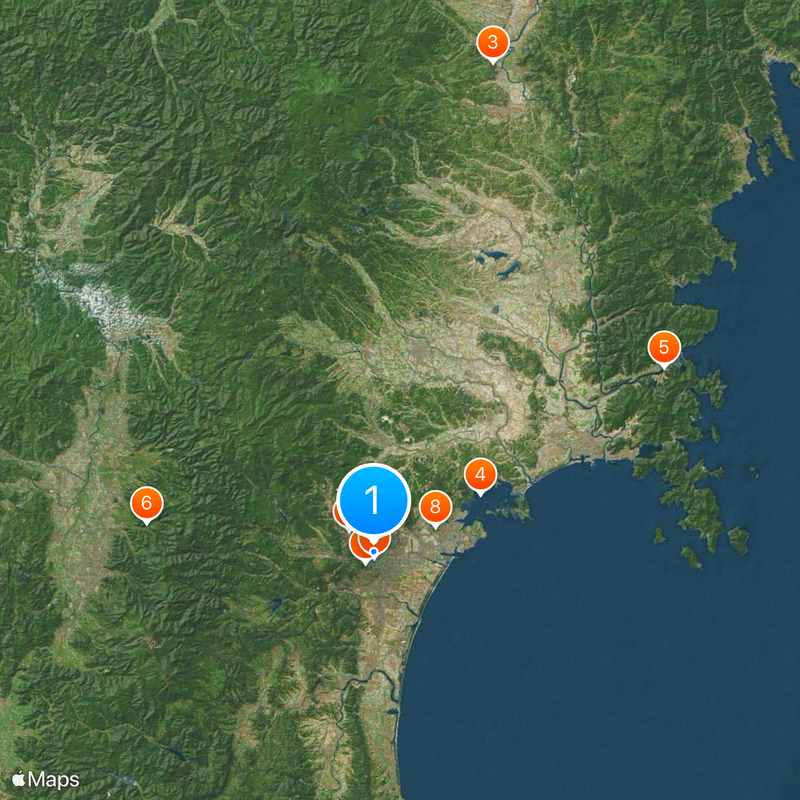Open the large blue pin numbered 1
The image size is (800, 800).
(x=374, y=499)
